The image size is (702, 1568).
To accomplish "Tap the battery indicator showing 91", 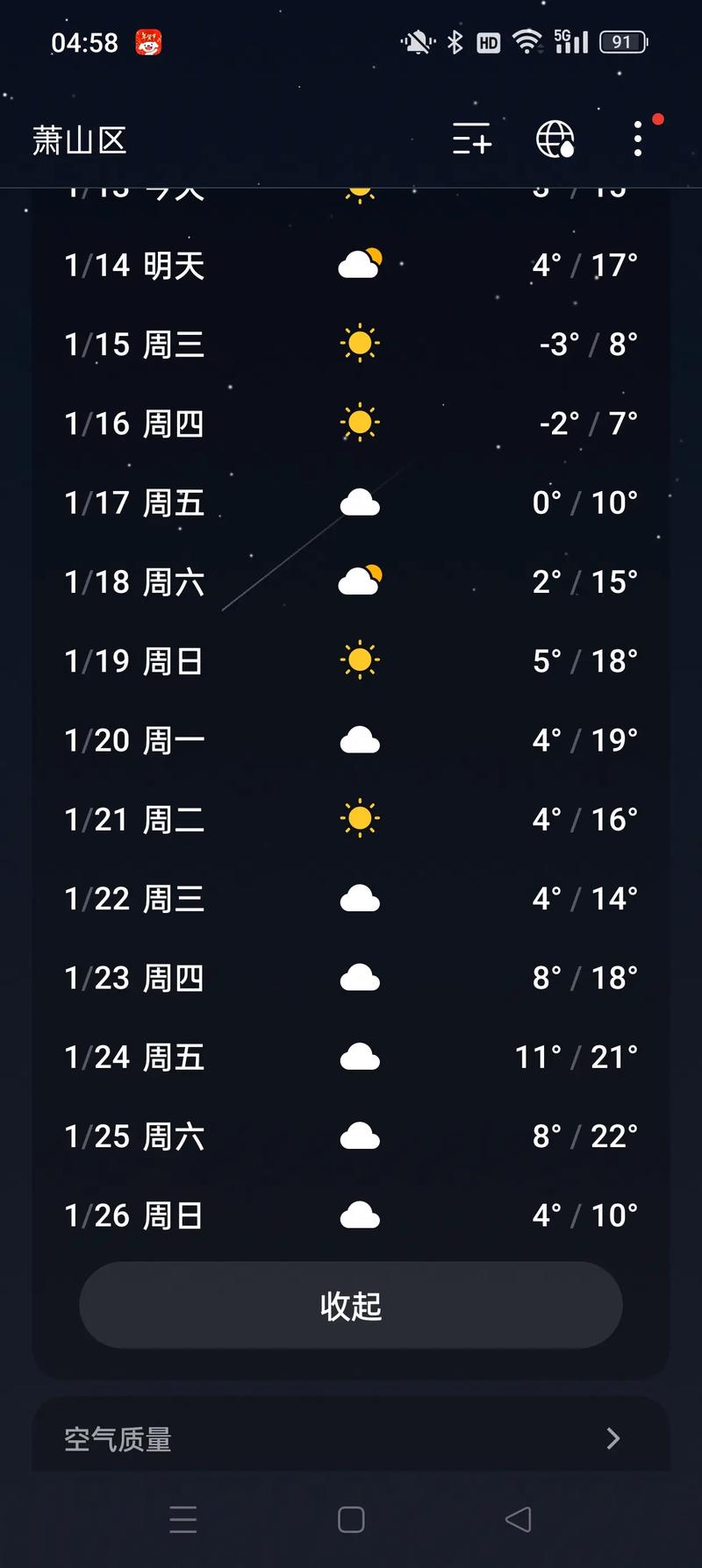I will coord(623,41).
